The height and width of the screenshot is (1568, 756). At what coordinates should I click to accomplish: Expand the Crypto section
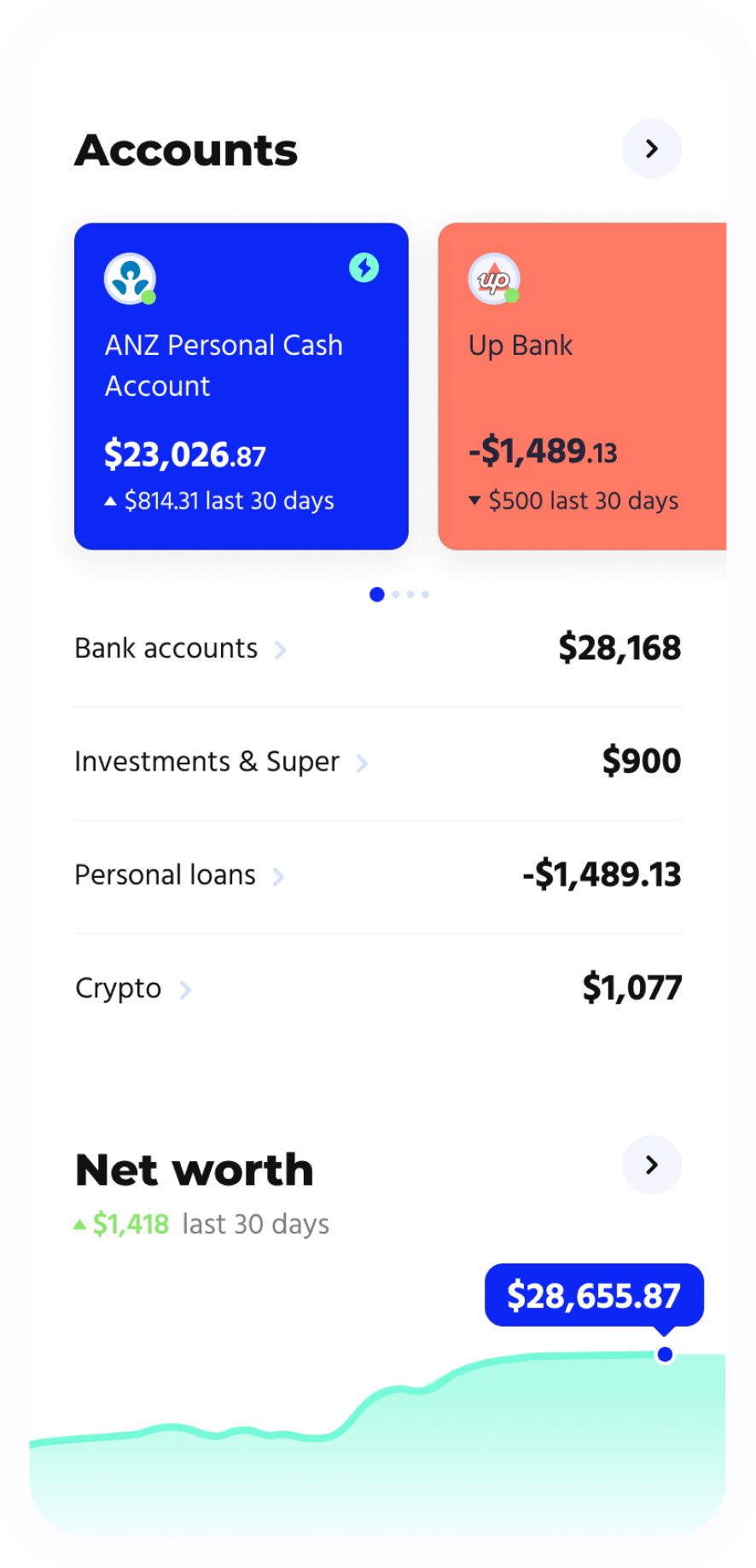pyautogui.click(x=185, y=990)
